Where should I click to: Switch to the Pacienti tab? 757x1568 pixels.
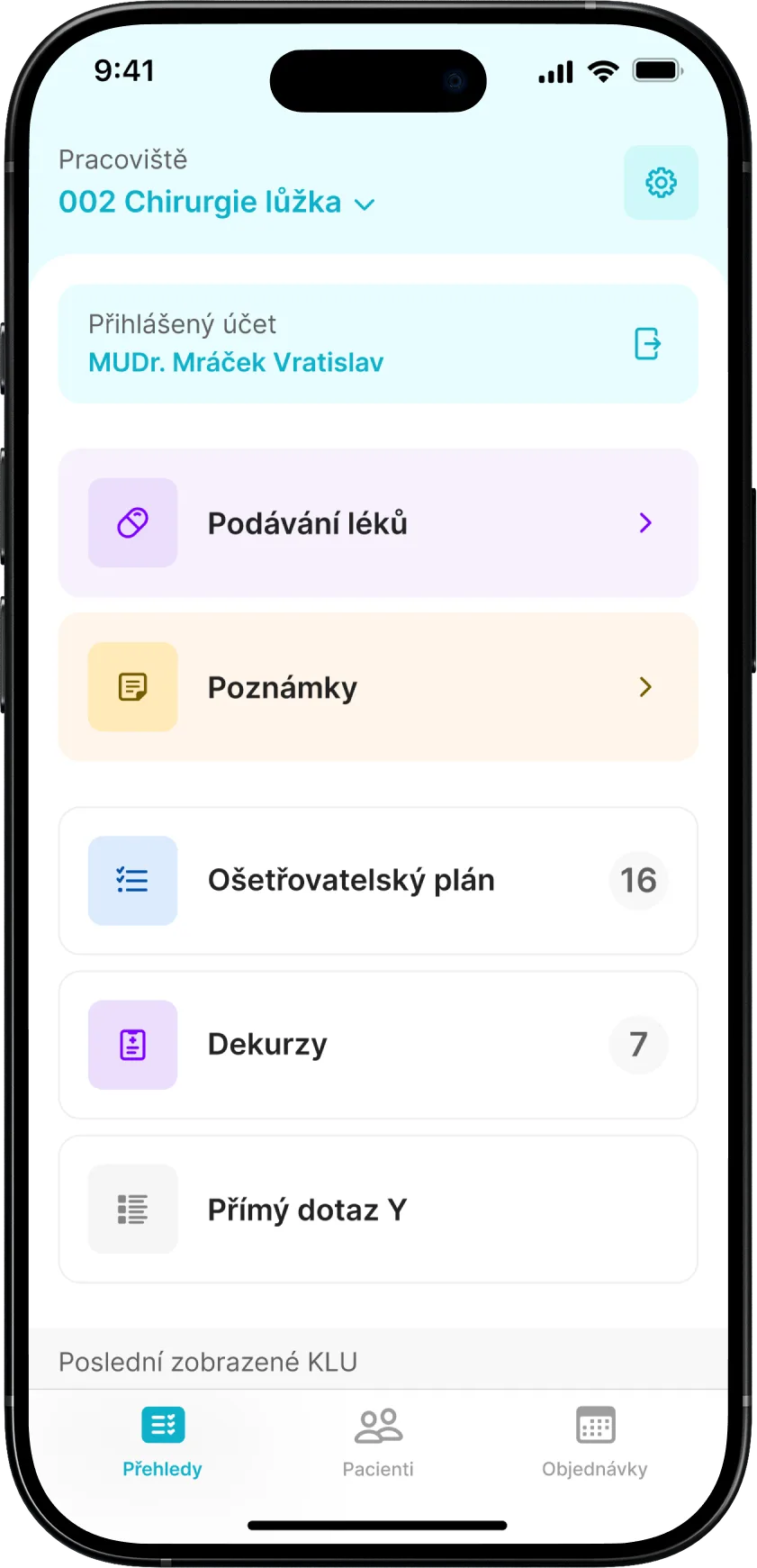click(378, 1441)
